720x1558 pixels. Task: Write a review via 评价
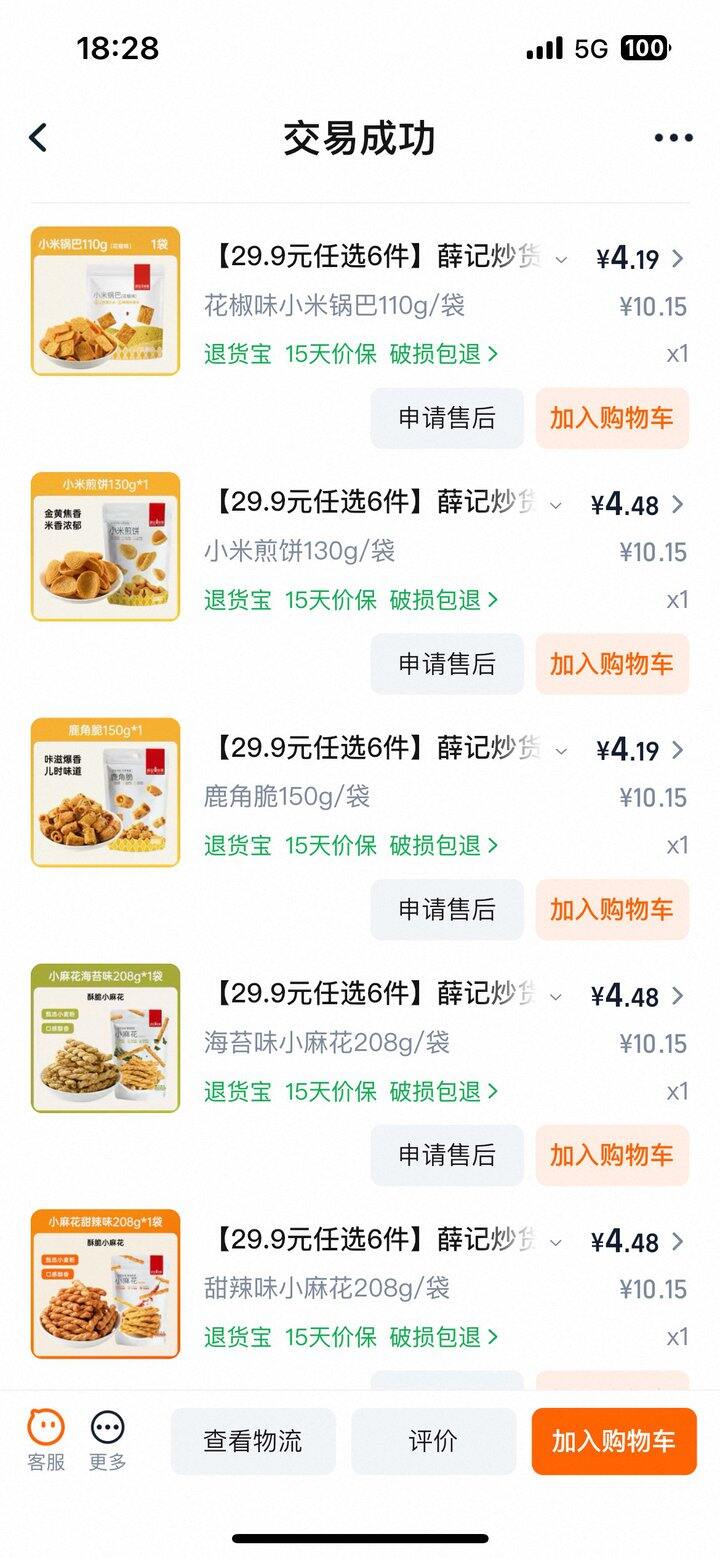click(433, 1441)
